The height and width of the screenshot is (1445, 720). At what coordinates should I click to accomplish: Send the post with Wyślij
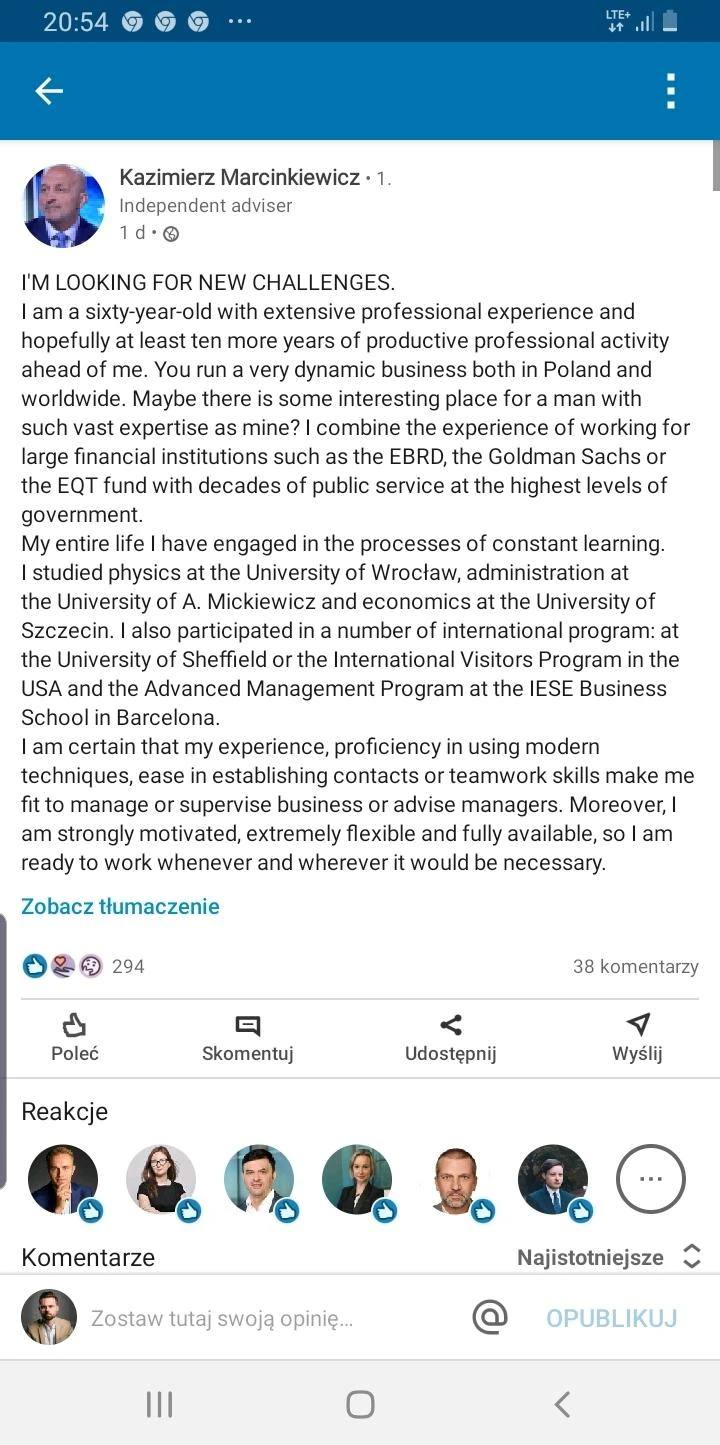[x=637, y=1038]
